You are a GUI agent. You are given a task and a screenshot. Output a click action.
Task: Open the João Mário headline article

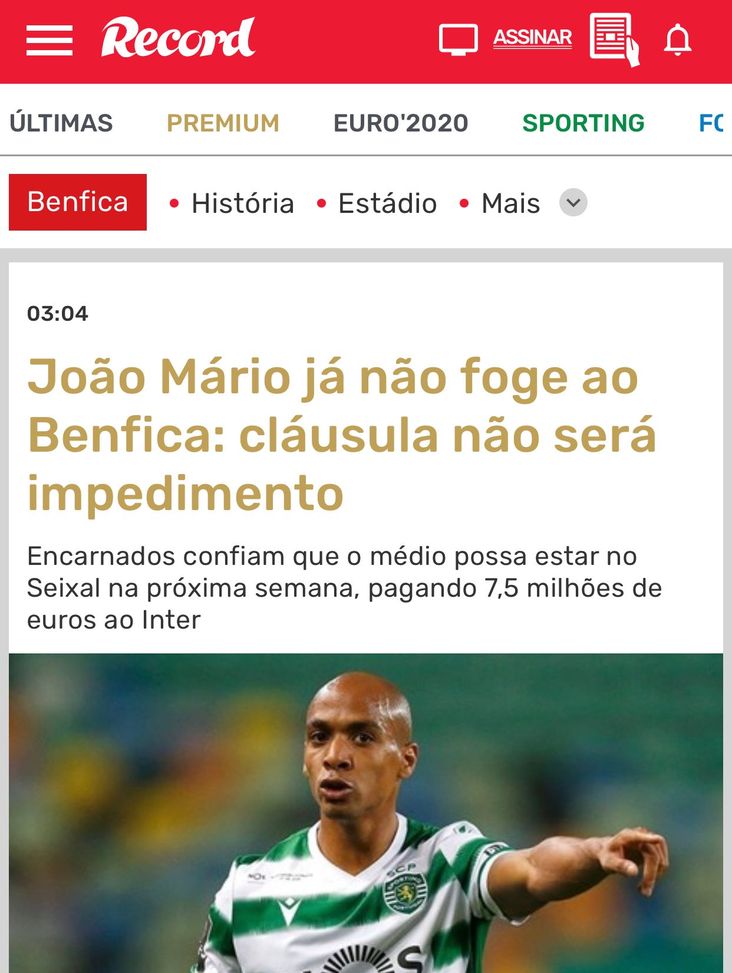tap(345, 434)
